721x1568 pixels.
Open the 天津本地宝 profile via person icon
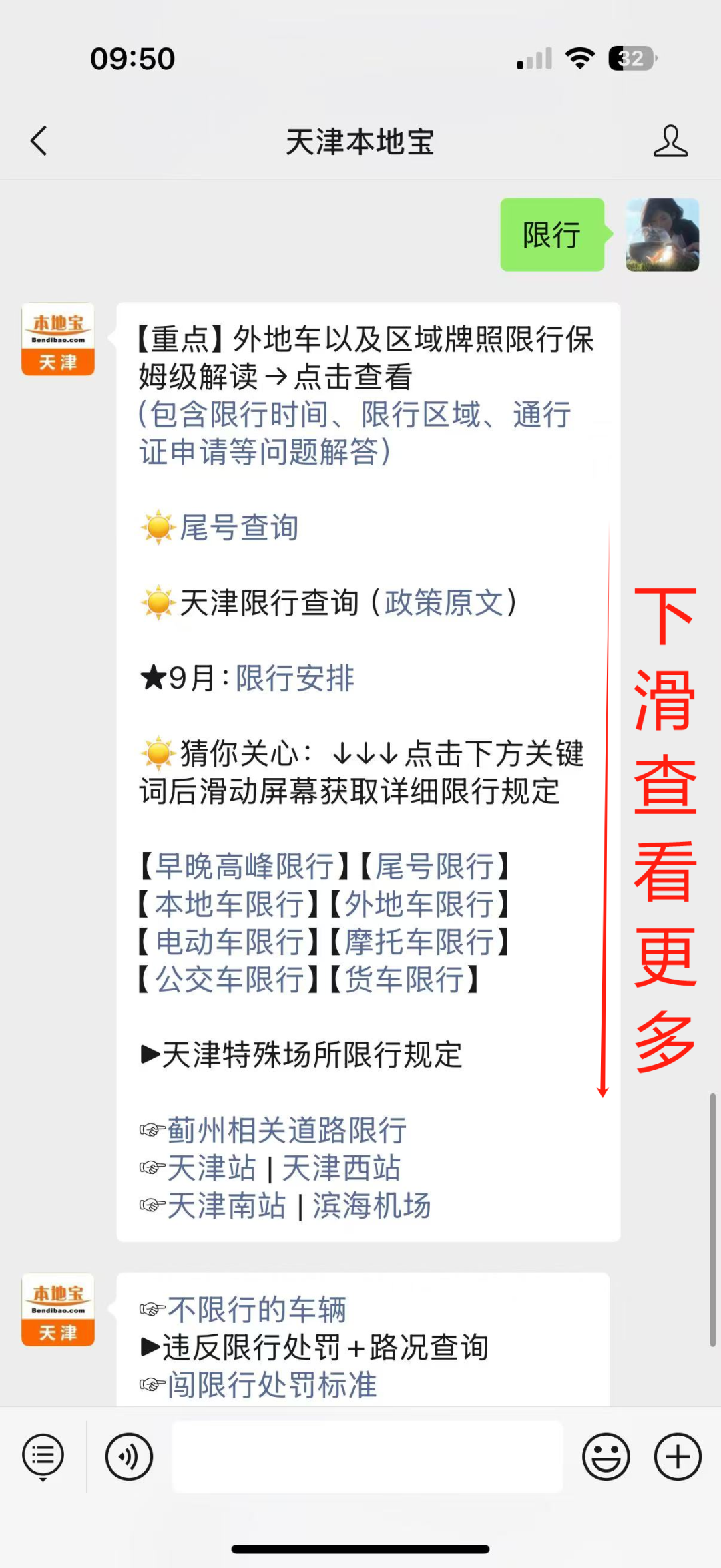click(672, 142)
